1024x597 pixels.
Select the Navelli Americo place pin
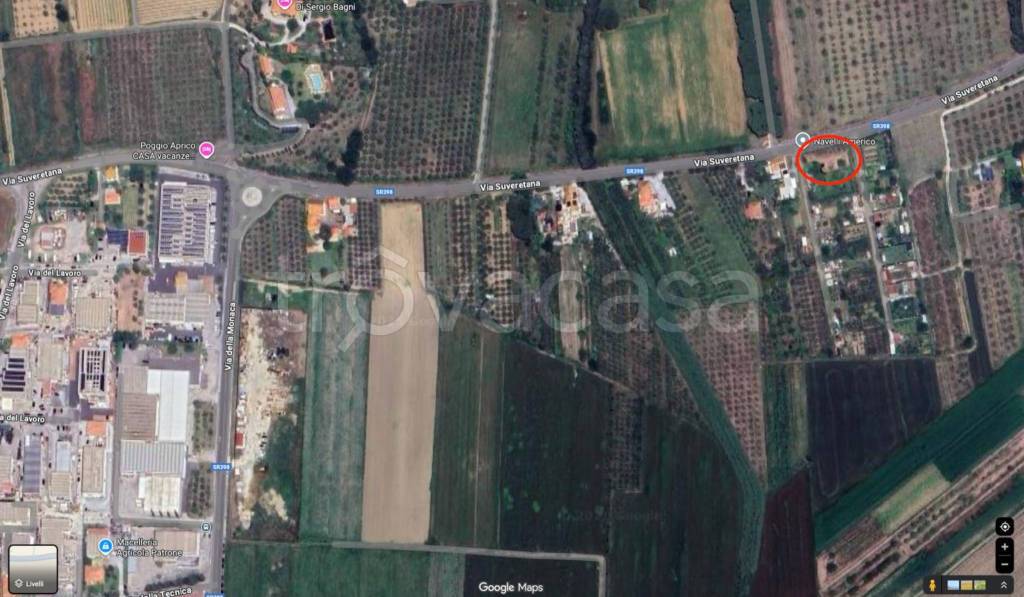[x=801, y=139]
